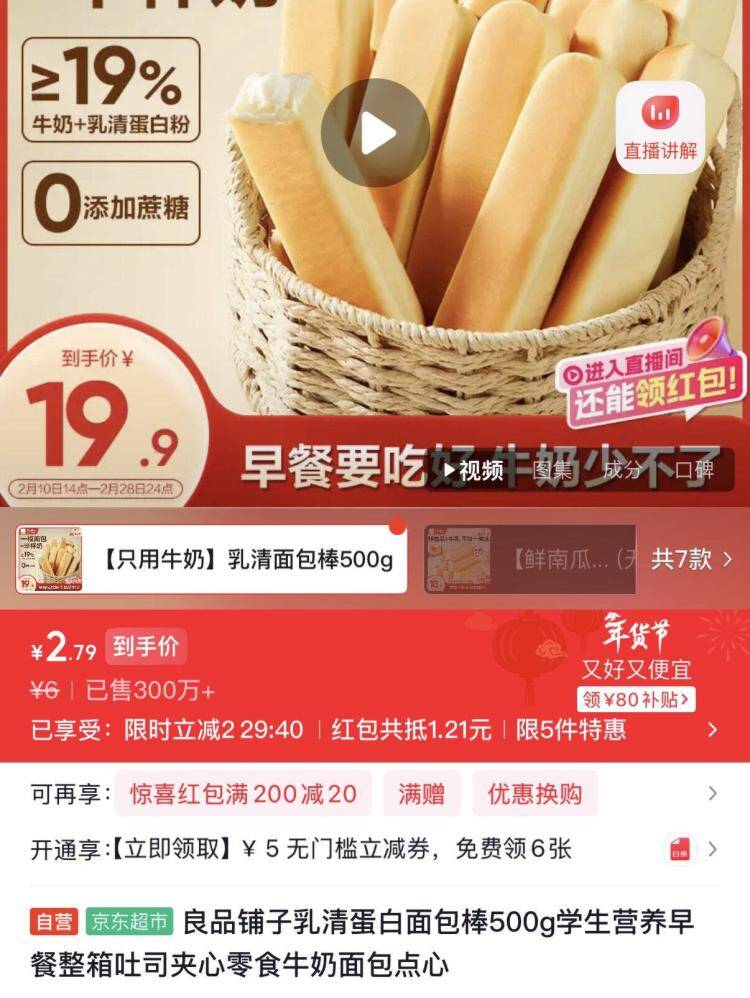This screenshot has width=750, height=998.
Task: Switch to 口碑 reviews tab
Action: (x=695, y=470)
